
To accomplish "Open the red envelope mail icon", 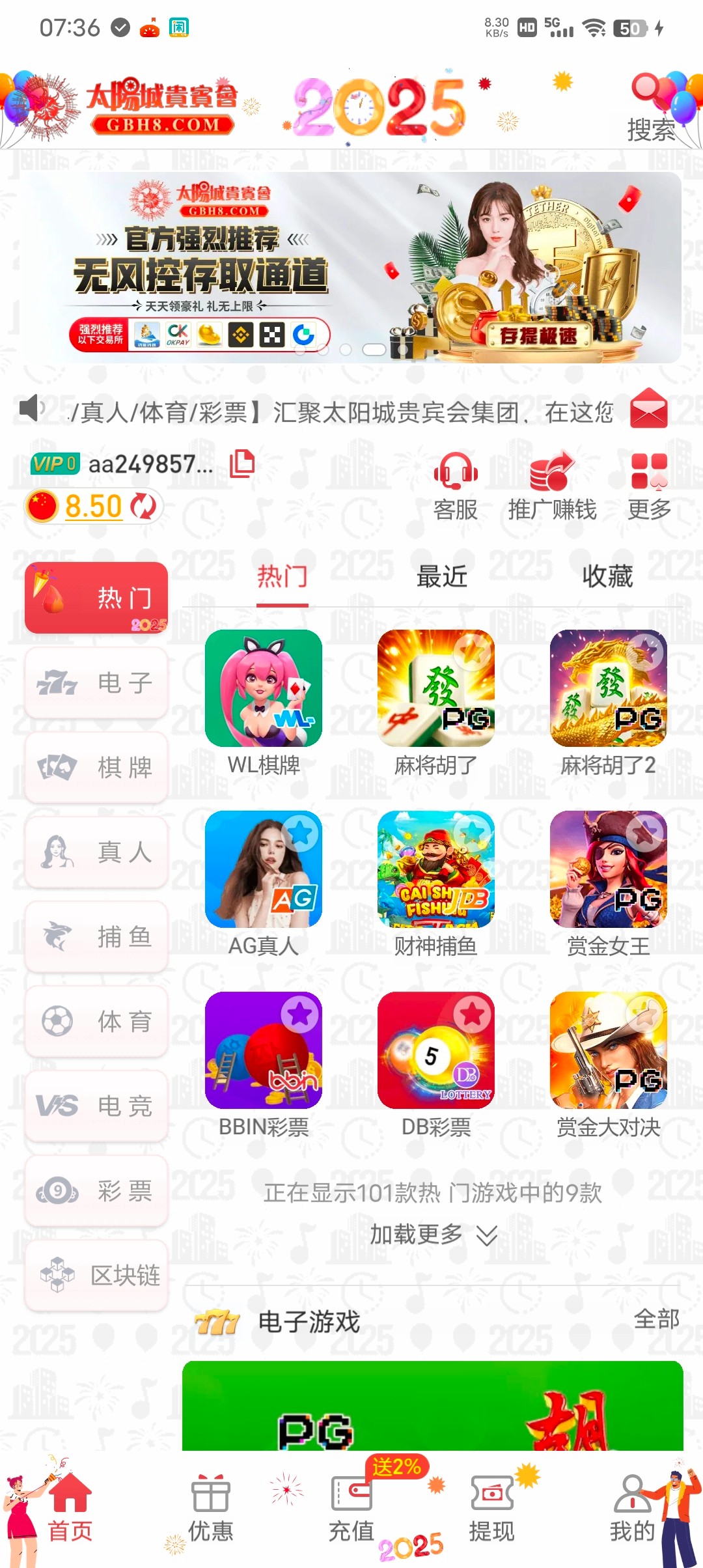I will 648,409.
